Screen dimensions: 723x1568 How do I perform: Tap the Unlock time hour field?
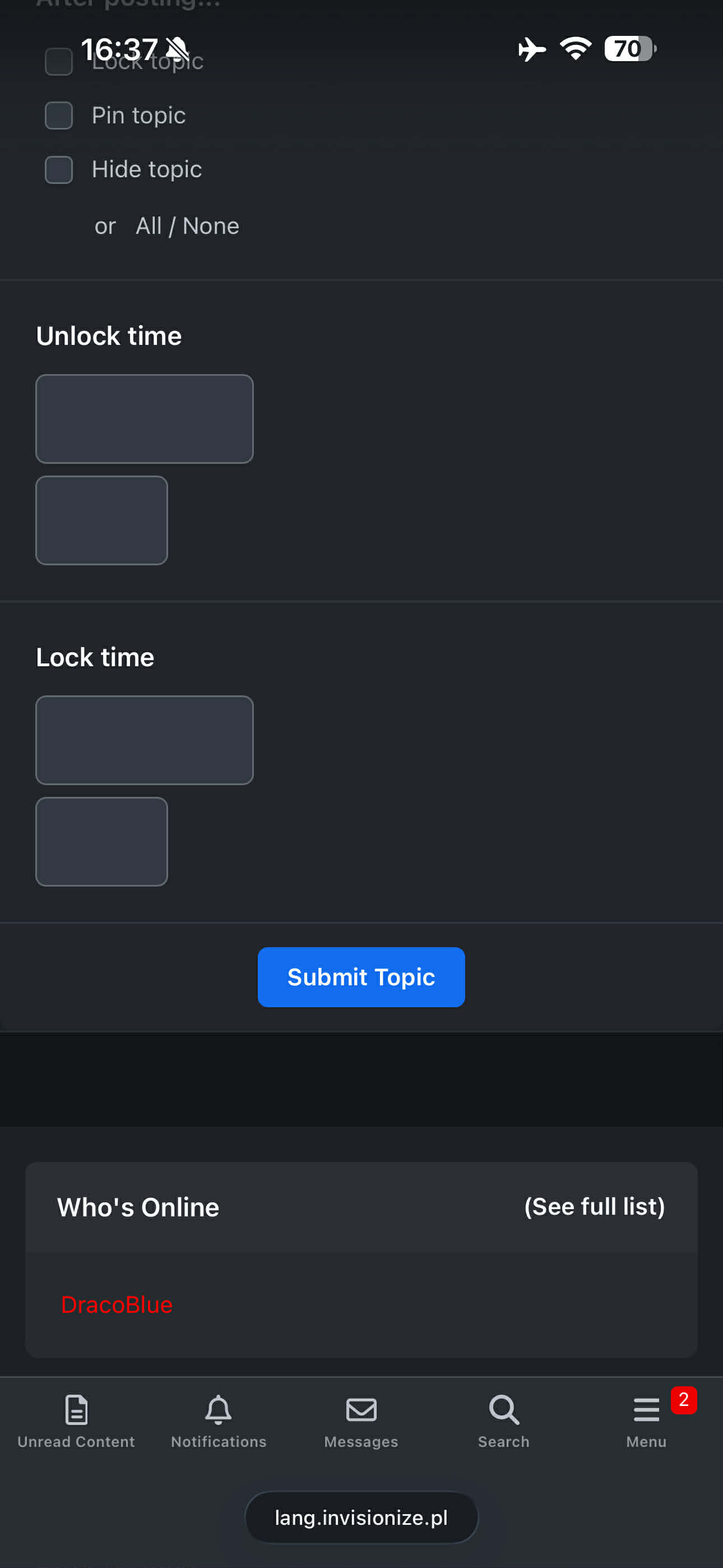point(101,520)
